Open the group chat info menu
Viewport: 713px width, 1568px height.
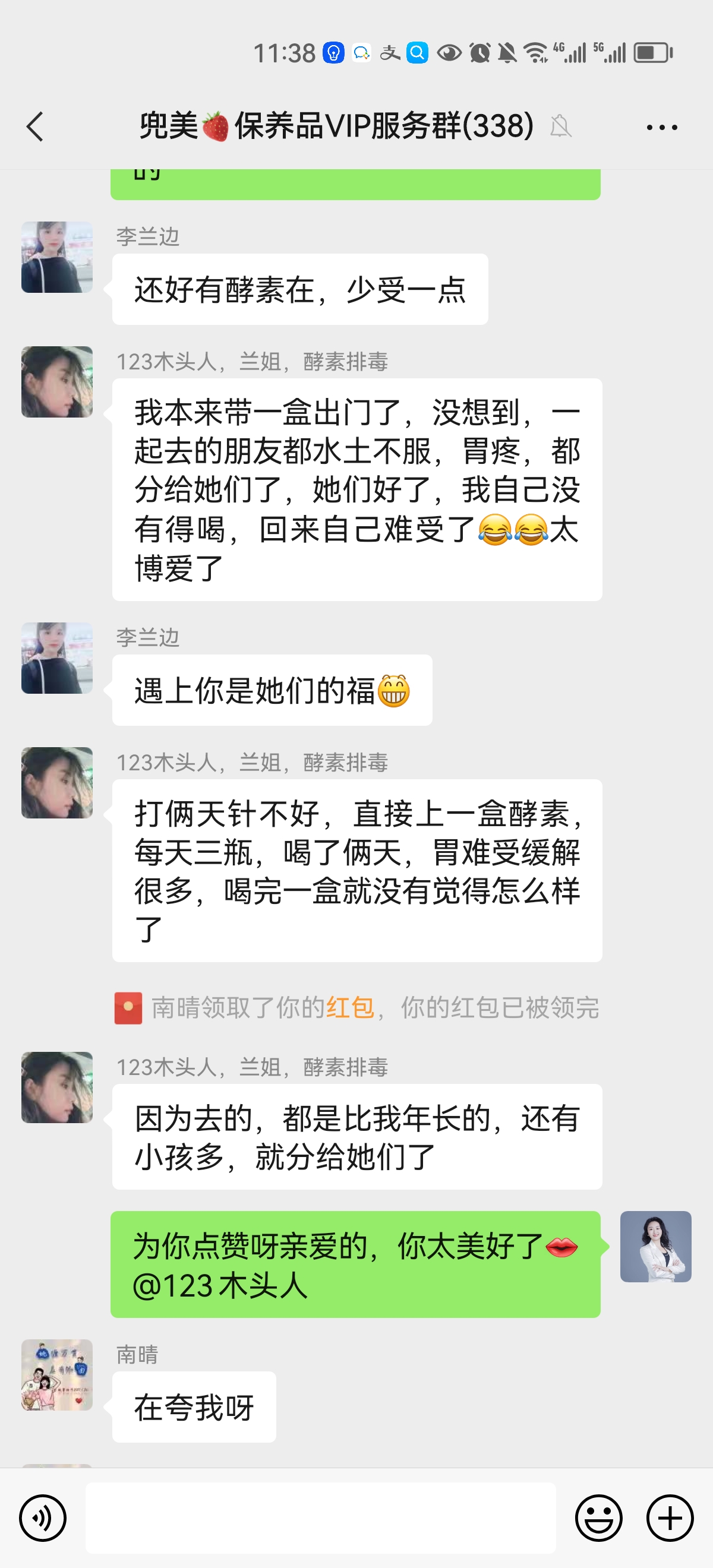click(661, 127)
